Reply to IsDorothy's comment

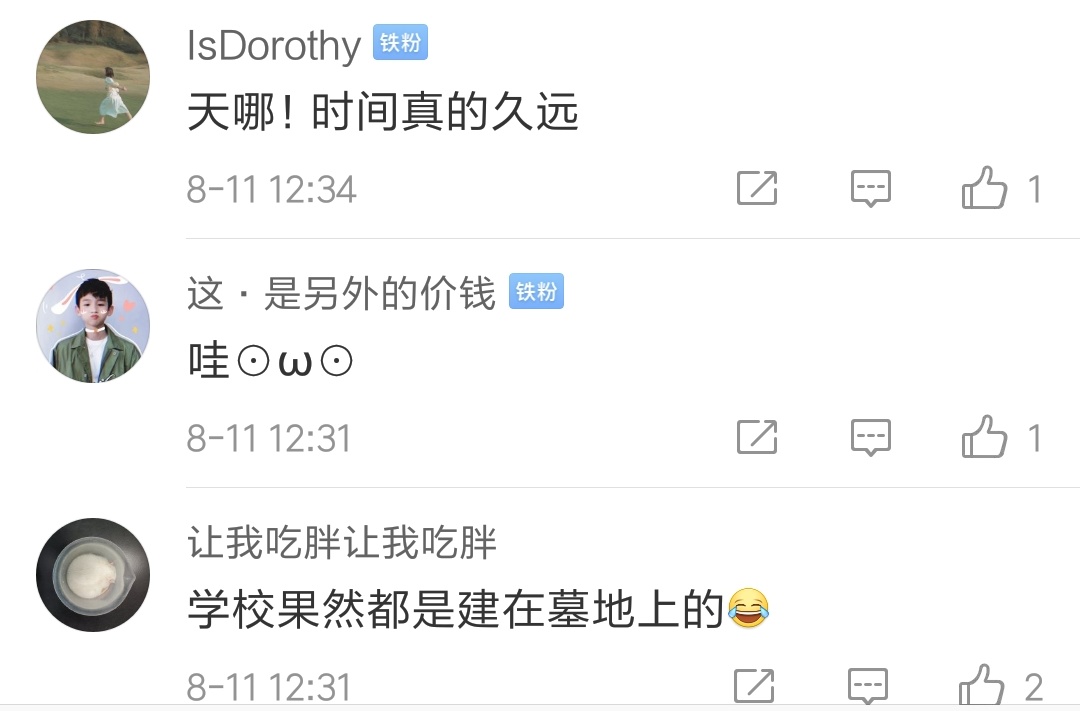(x=870, y=188)
